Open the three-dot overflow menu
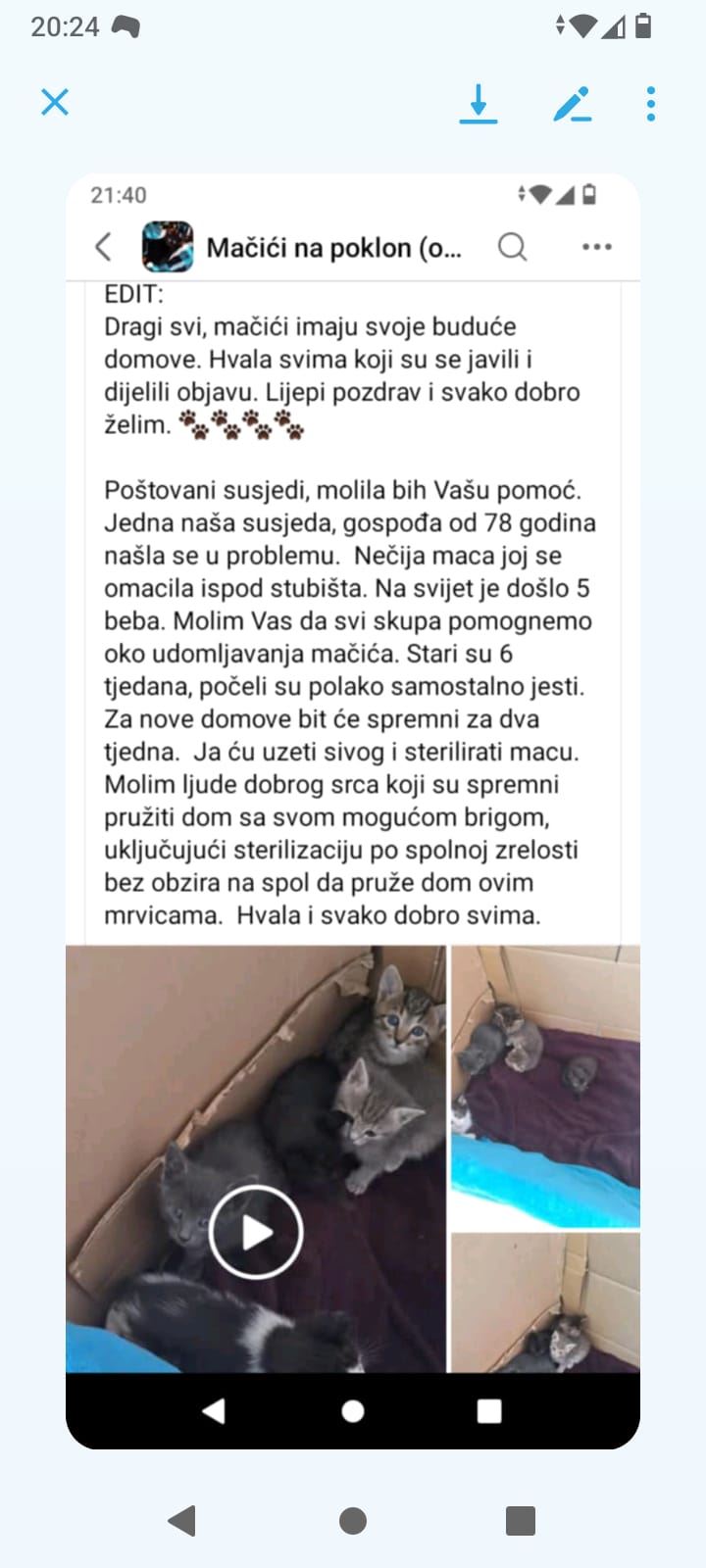This screenshot has height=1568, width=706. pyautogui.click(x=651, y=104)
